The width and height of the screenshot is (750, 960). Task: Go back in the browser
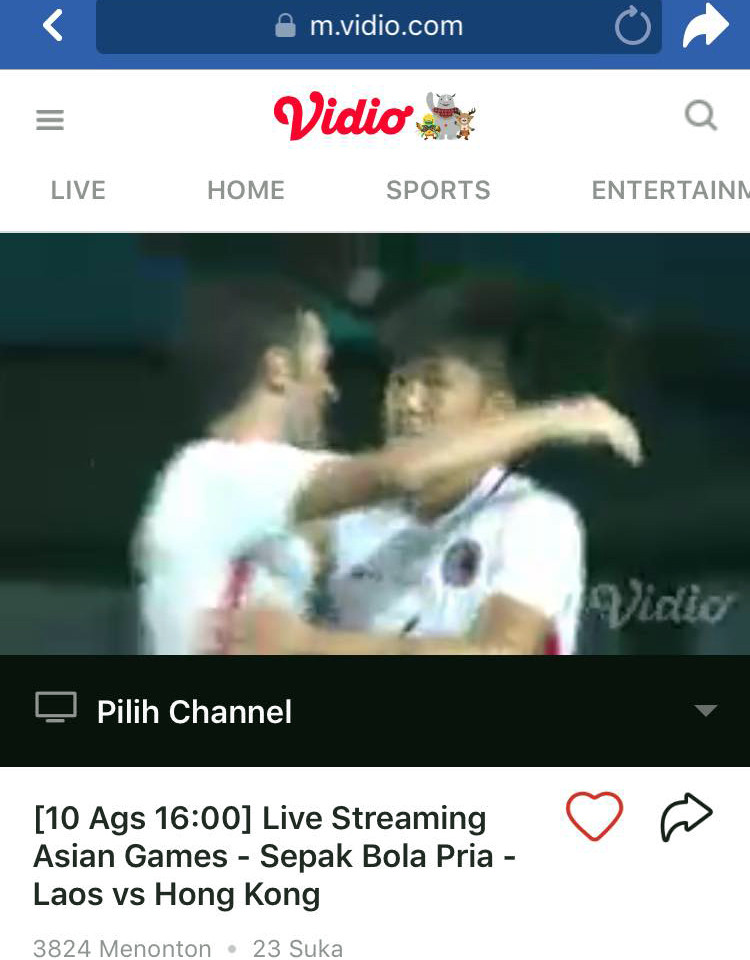pos(54,26)
